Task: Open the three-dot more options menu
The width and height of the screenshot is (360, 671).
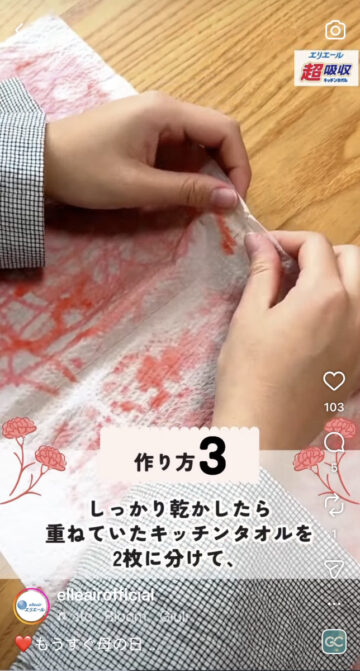Action: tap(334, 604)
